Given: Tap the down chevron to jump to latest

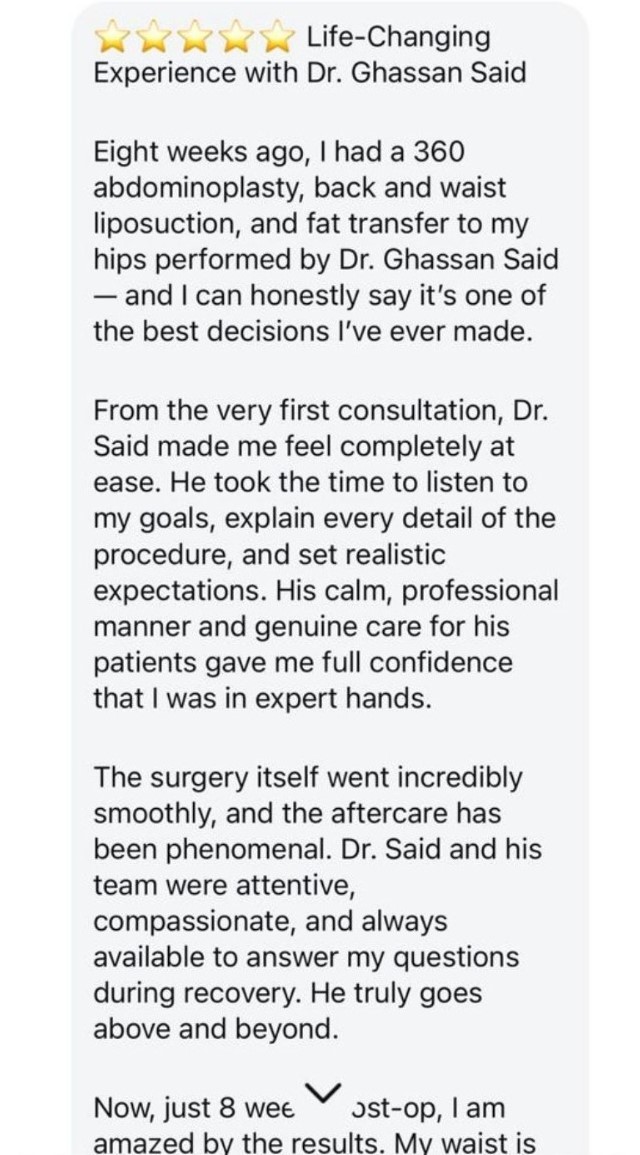Looking at the screenshot, I should 326,1096.
